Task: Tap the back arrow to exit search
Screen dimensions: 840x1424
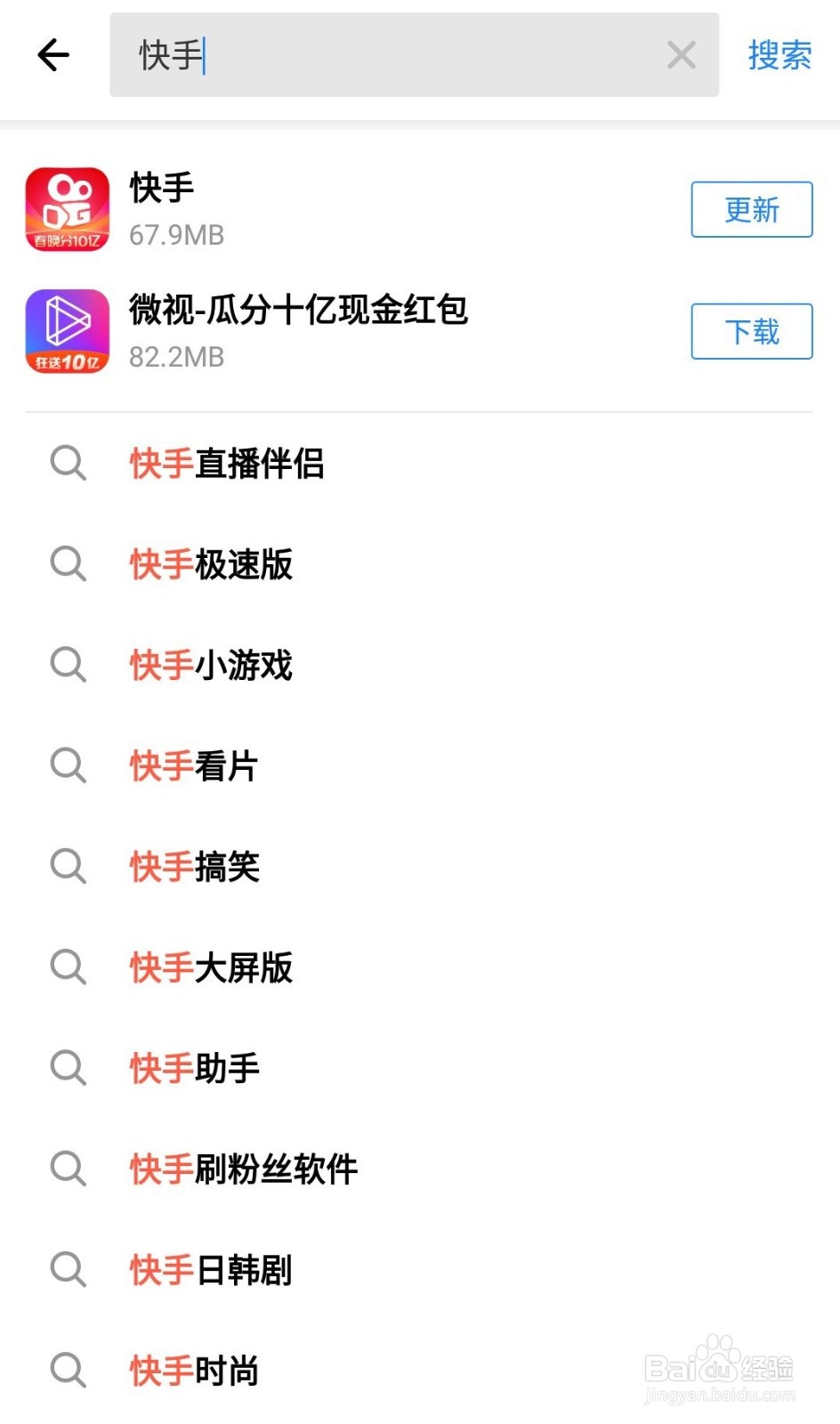Action: [x=52, y=55]
